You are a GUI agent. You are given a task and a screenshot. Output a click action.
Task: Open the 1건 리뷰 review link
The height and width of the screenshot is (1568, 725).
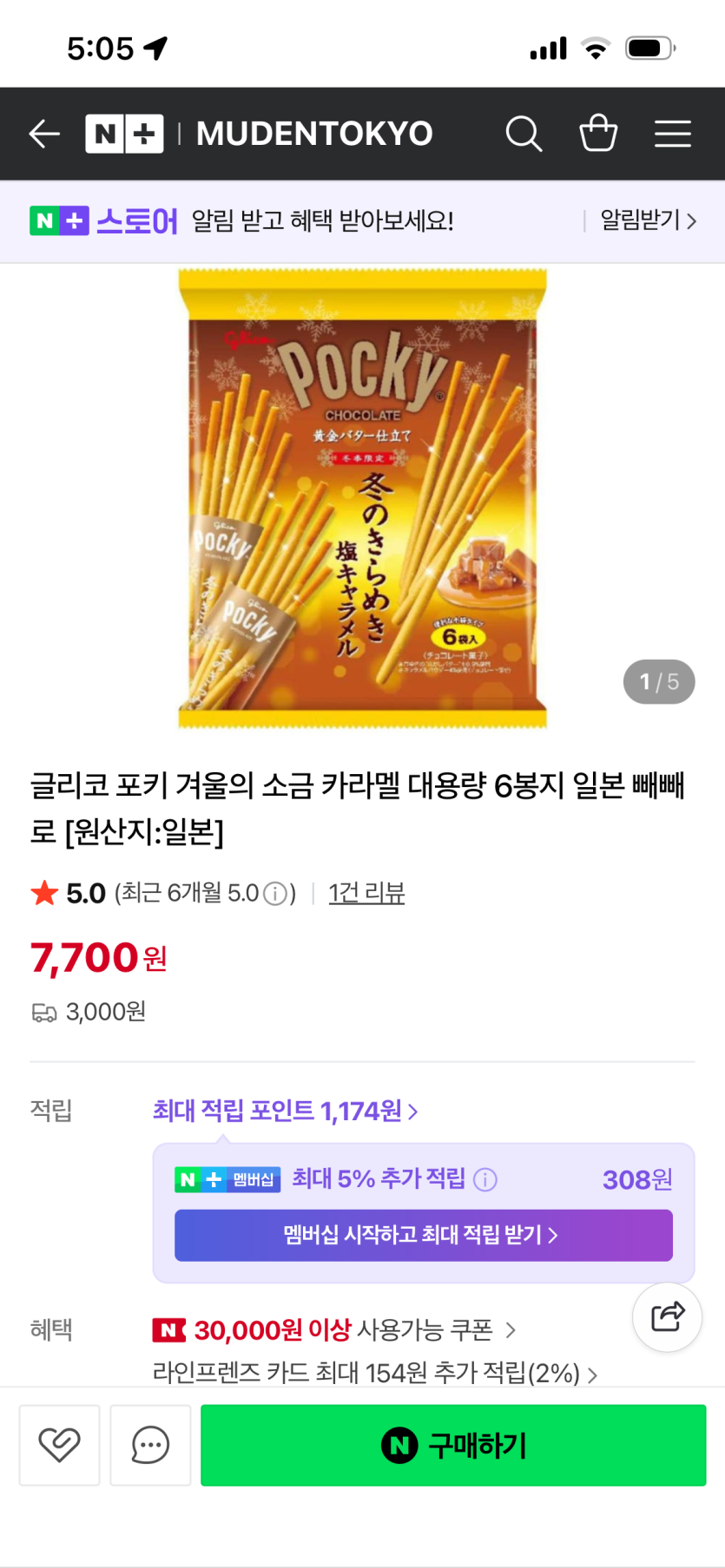366,893
